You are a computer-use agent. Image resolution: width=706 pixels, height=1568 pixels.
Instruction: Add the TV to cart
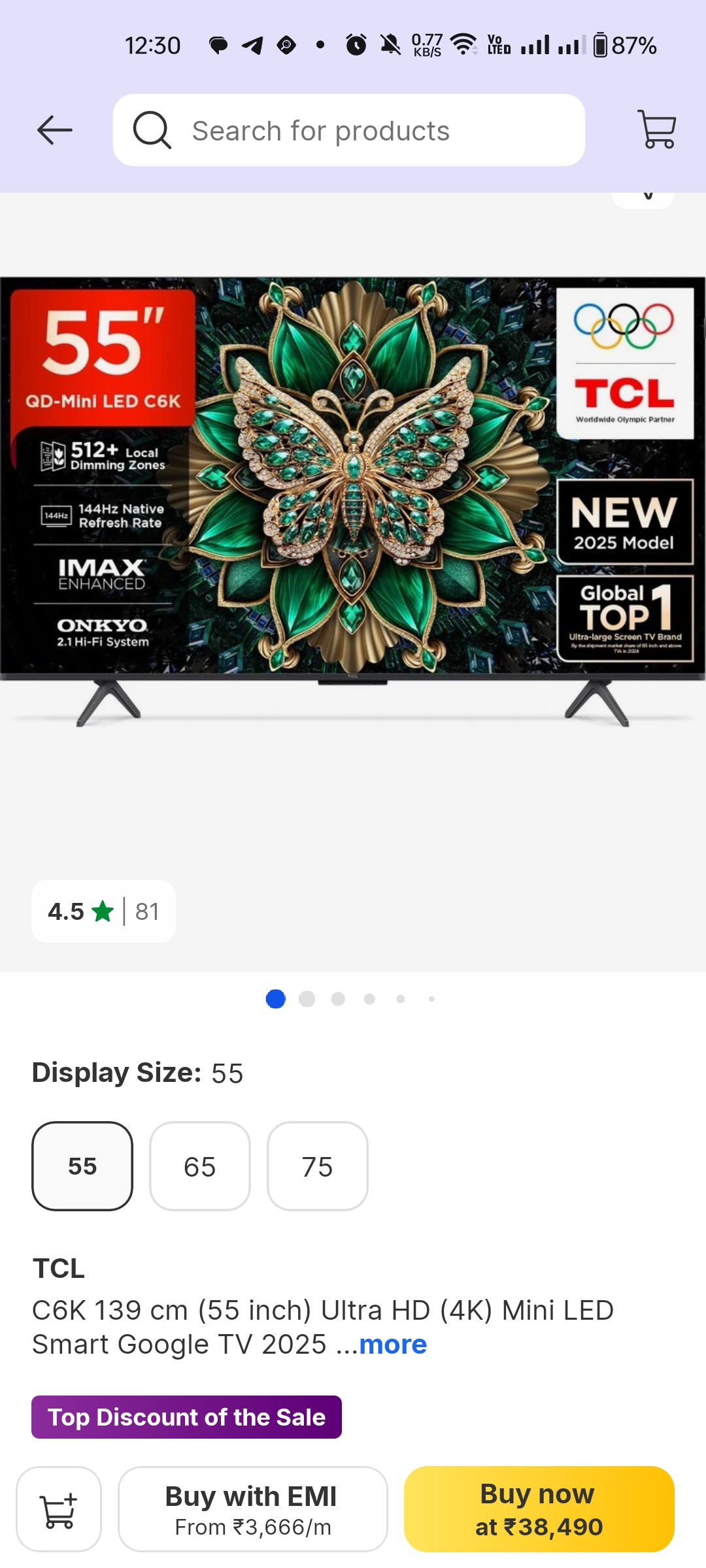click(x=59, y=1509)
